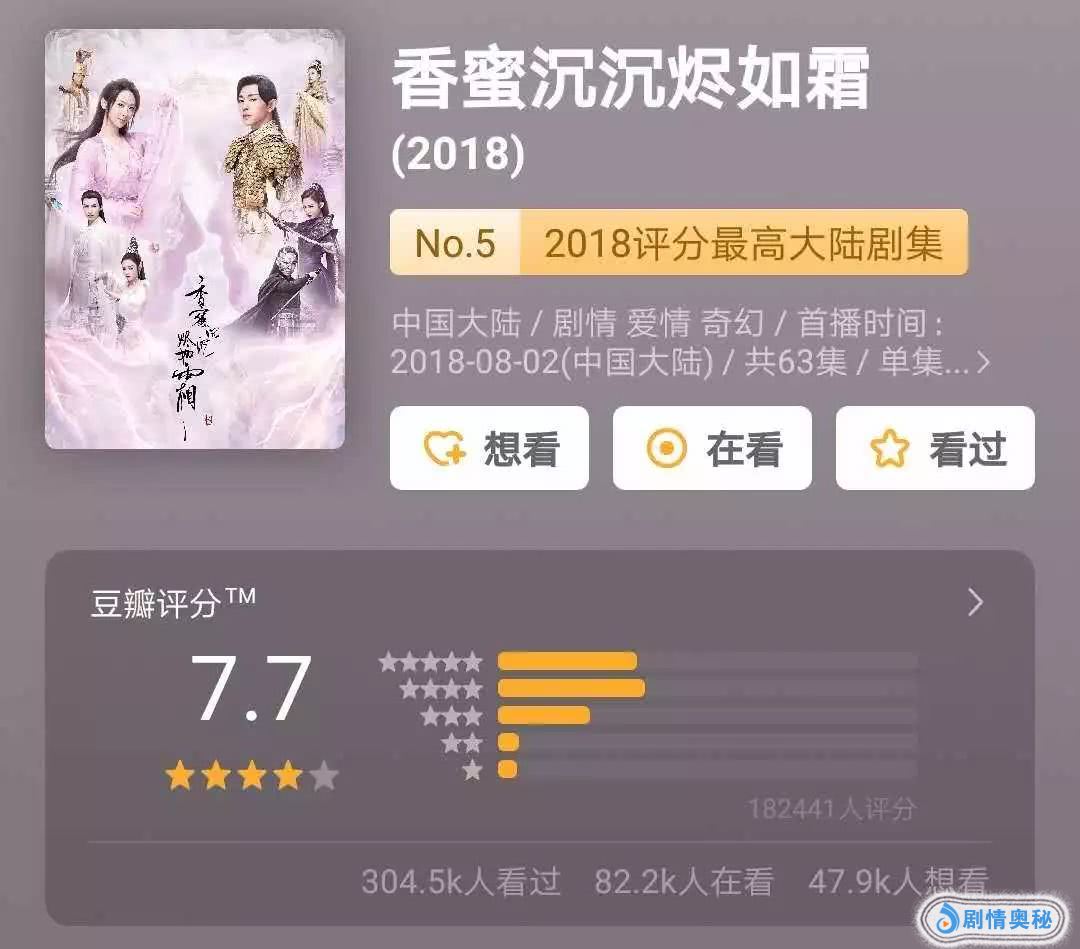1080x949 pixels.
Task: Open the No.5 2018评分最高大陆剧集 ranking
Action: tap(678, 243)
